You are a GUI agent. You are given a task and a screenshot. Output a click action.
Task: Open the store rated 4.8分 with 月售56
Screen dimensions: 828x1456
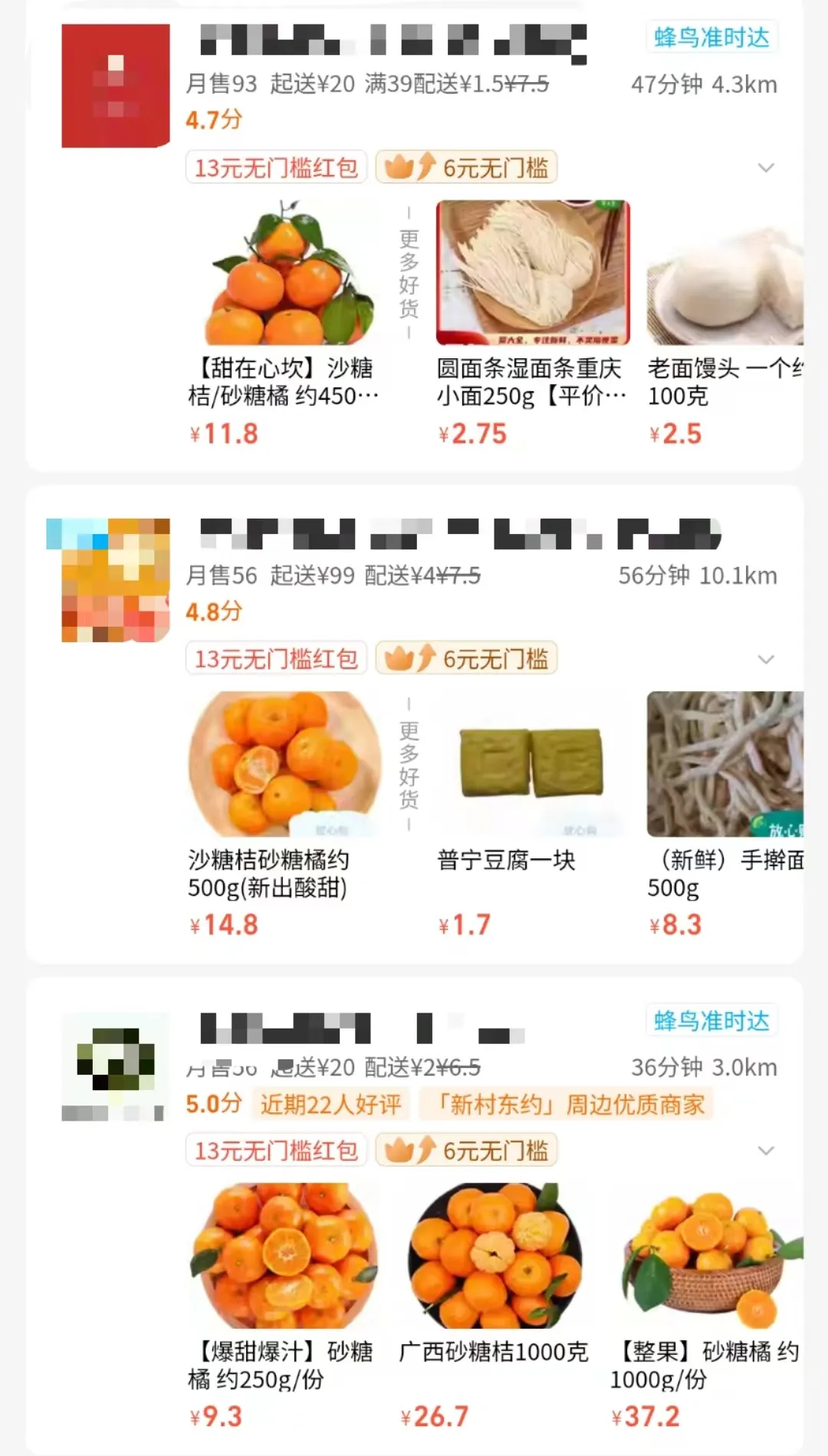point(460,534)
